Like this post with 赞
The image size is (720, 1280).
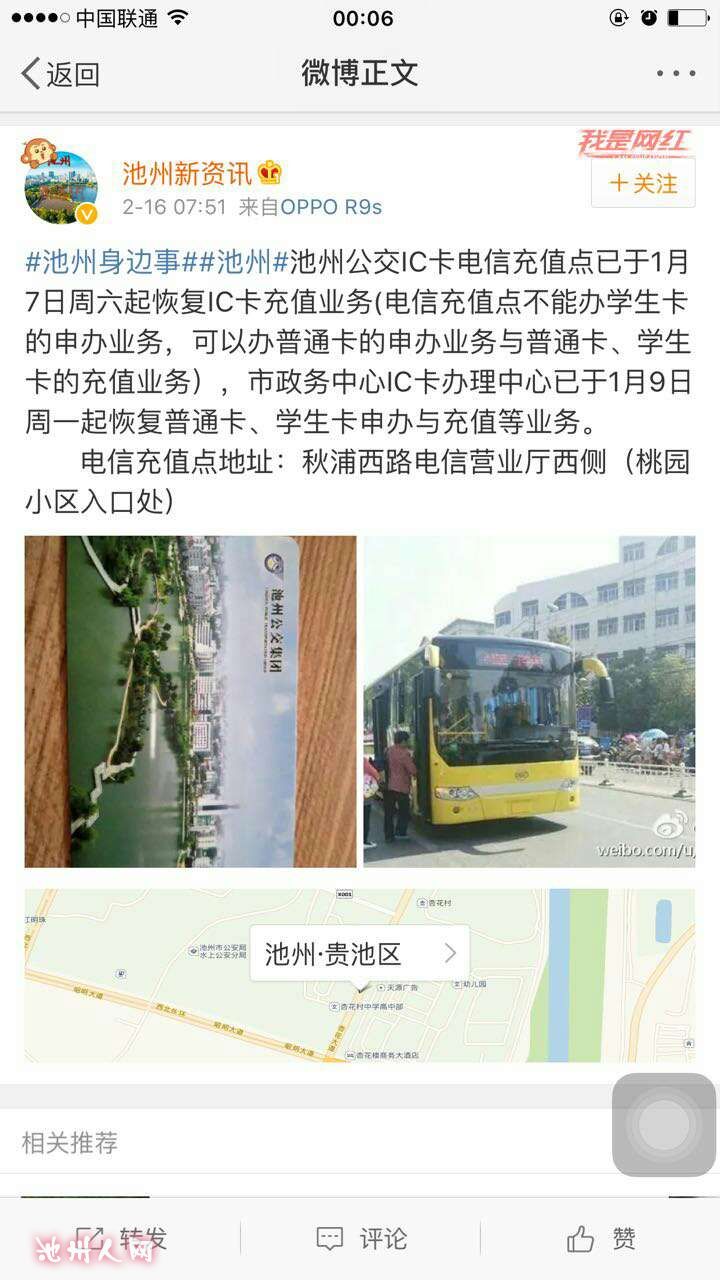point(600,1239)
